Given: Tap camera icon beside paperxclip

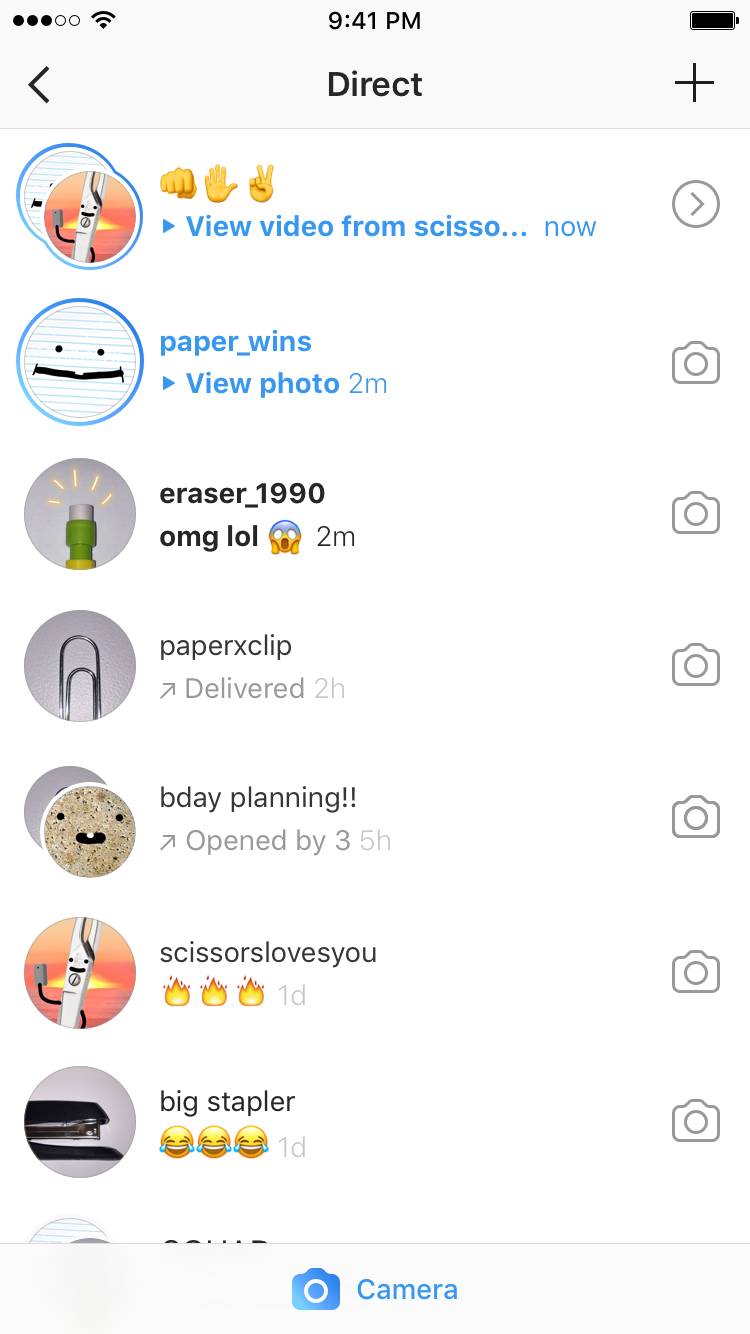Looking at the screenshot, I should point(695,665).
